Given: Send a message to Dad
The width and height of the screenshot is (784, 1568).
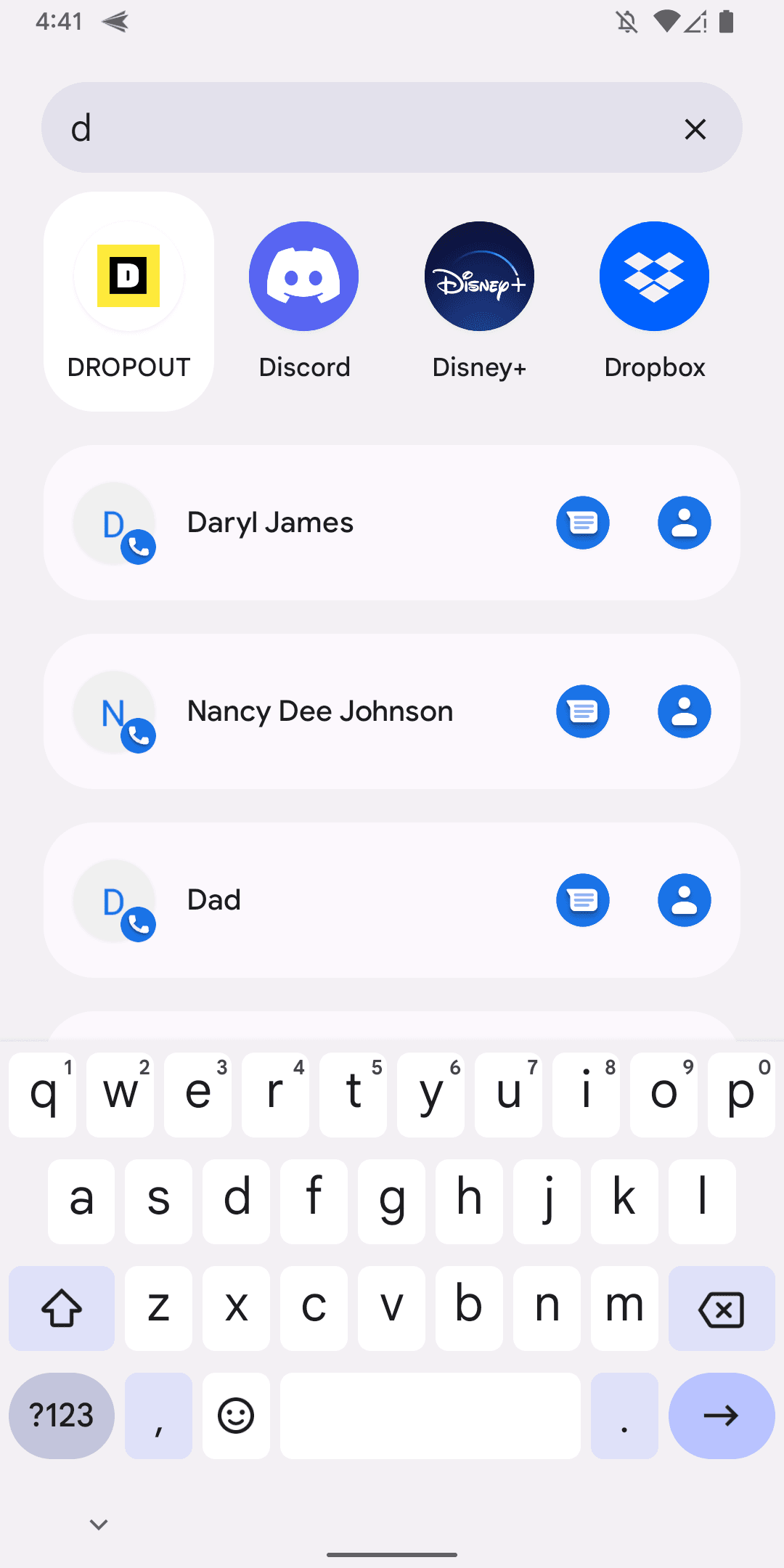Looking at the screenshot, I should tap(582, 900).
